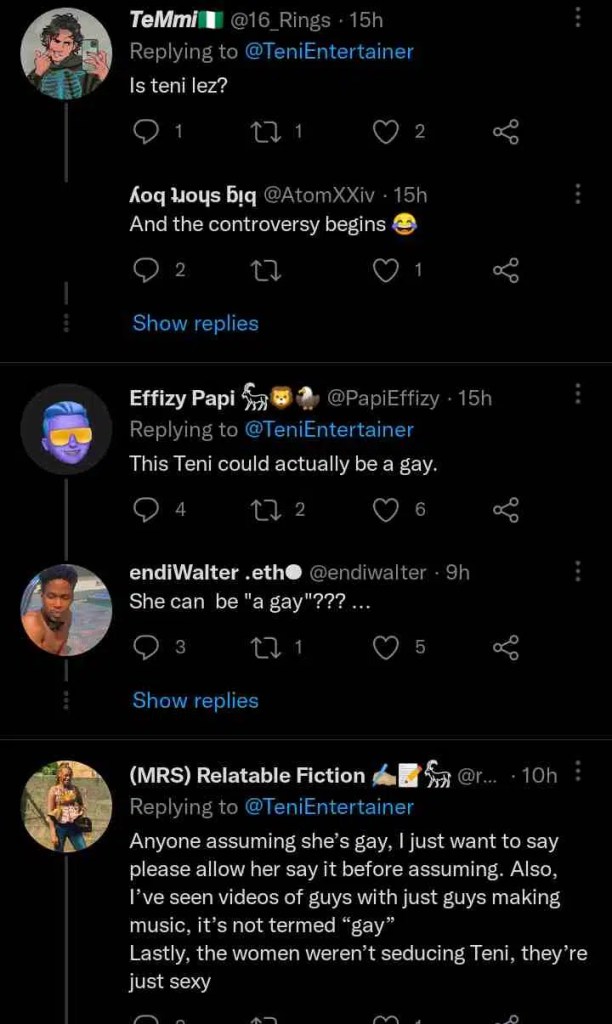Like the "Is teni lez?" tweet
The image size is (612, 1024).
click(386, 132)
